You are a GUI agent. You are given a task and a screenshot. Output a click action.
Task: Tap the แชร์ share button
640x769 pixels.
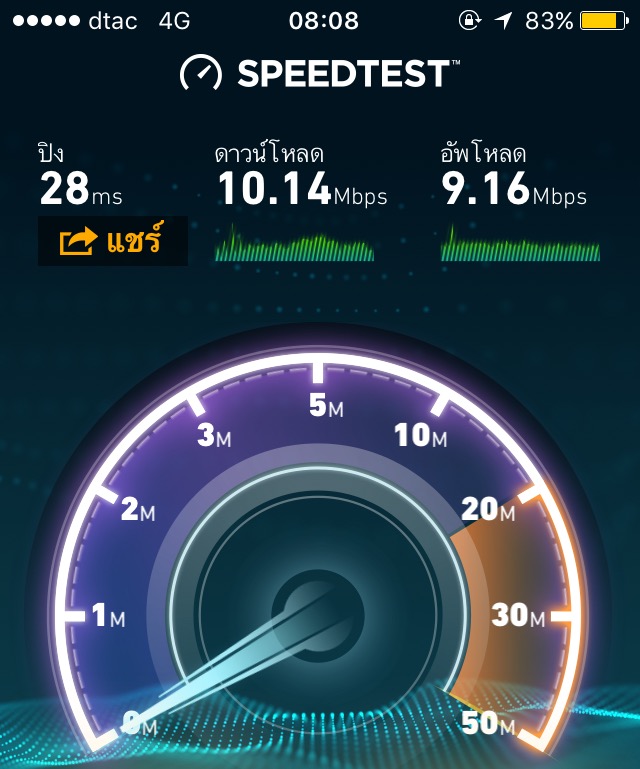pyautogui.click(x=113, y=241)
